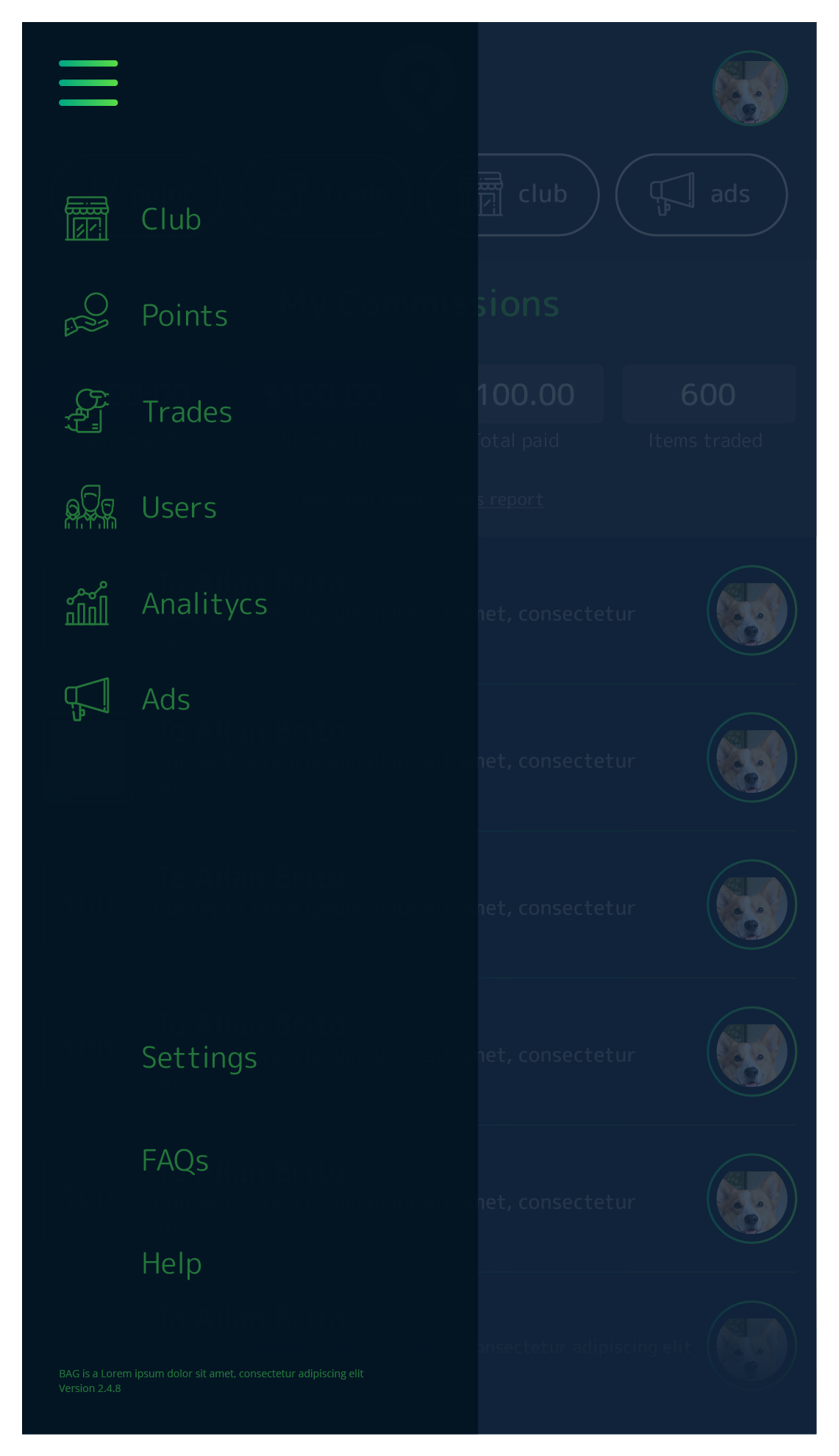Open the Help item
Viewport: 839px width, 1456px height.
(171, 1263)
